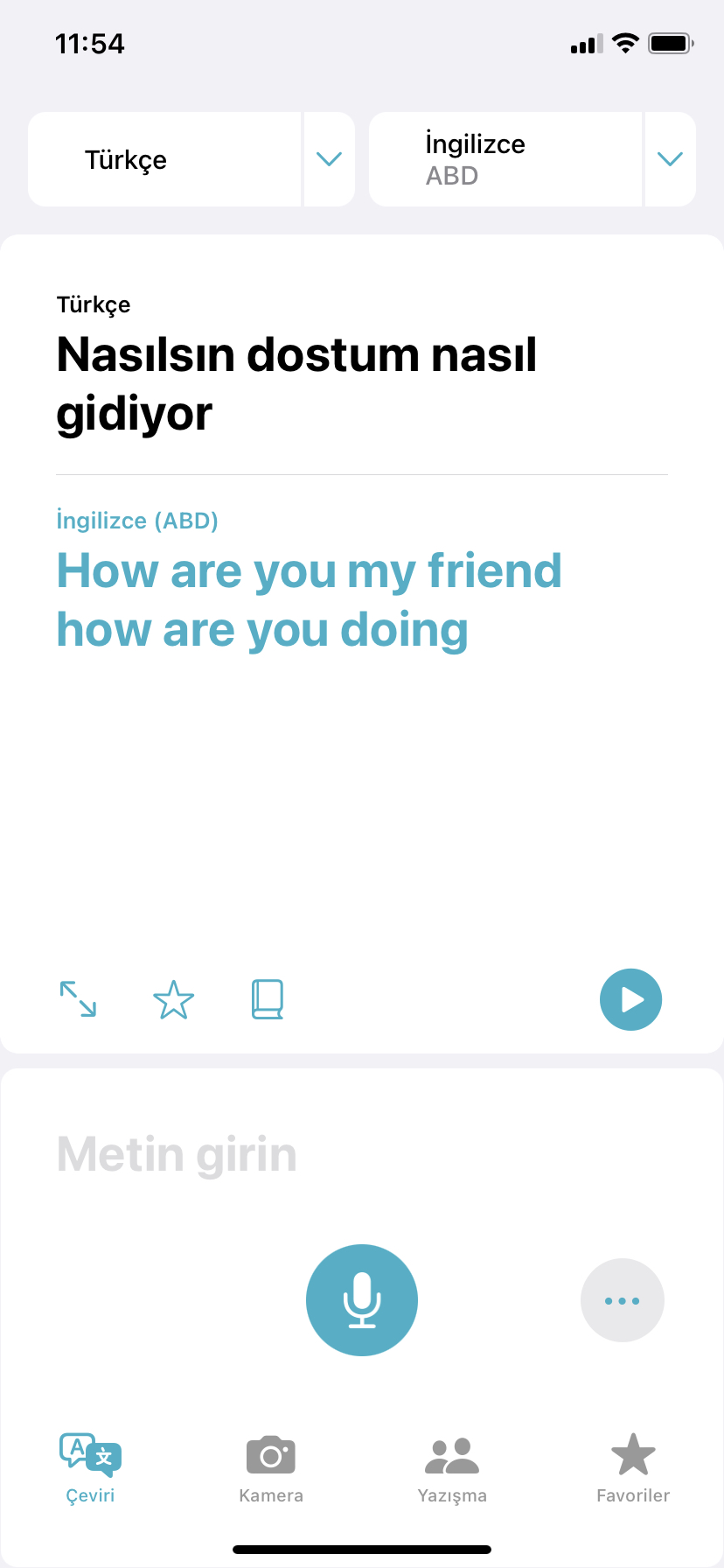Open the dictionary book icon
724x1568 pixels.
268,999
